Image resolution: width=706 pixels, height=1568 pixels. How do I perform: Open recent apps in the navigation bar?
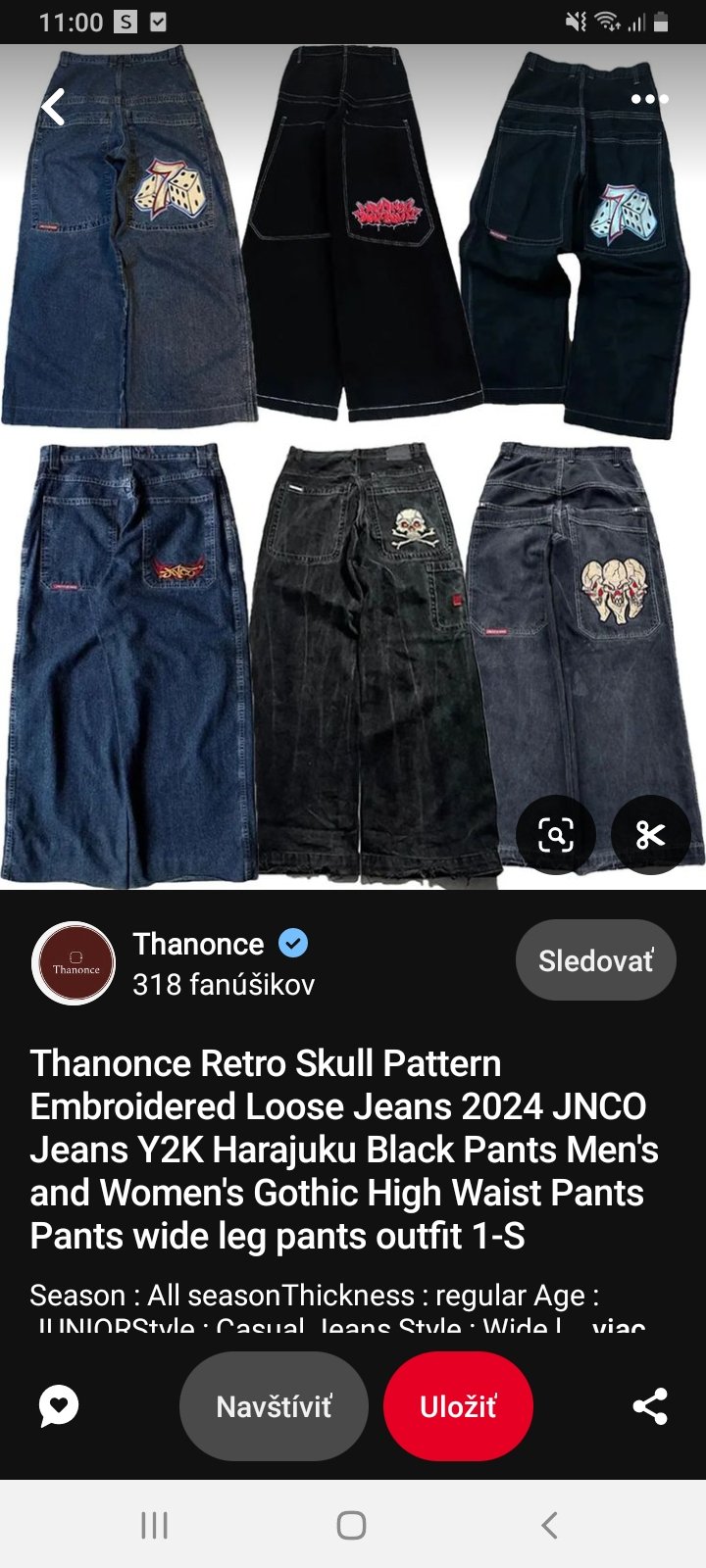pos(155,1525)
